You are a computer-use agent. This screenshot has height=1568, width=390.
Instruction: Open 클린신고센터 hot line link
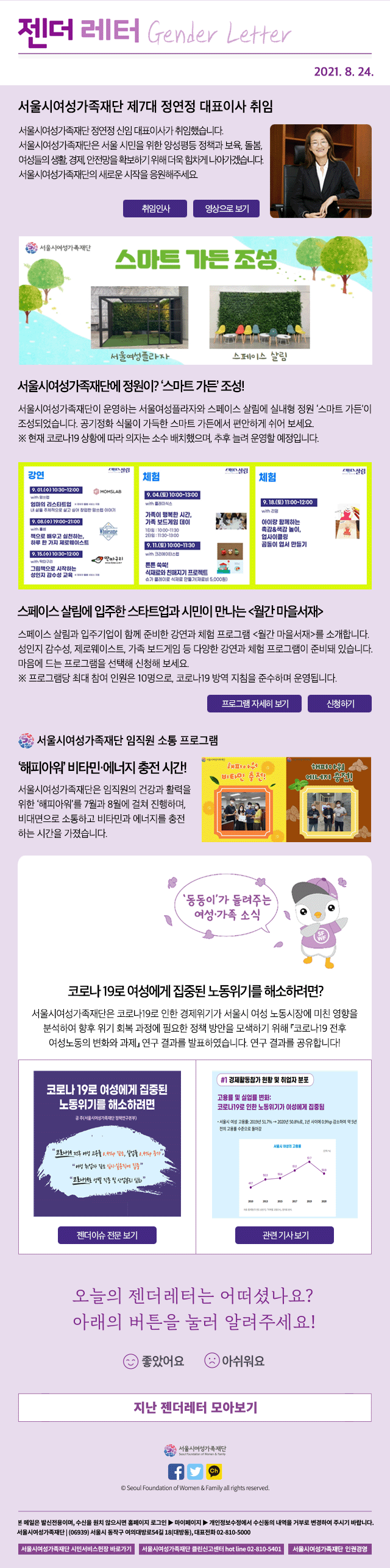click(211, 1549)
